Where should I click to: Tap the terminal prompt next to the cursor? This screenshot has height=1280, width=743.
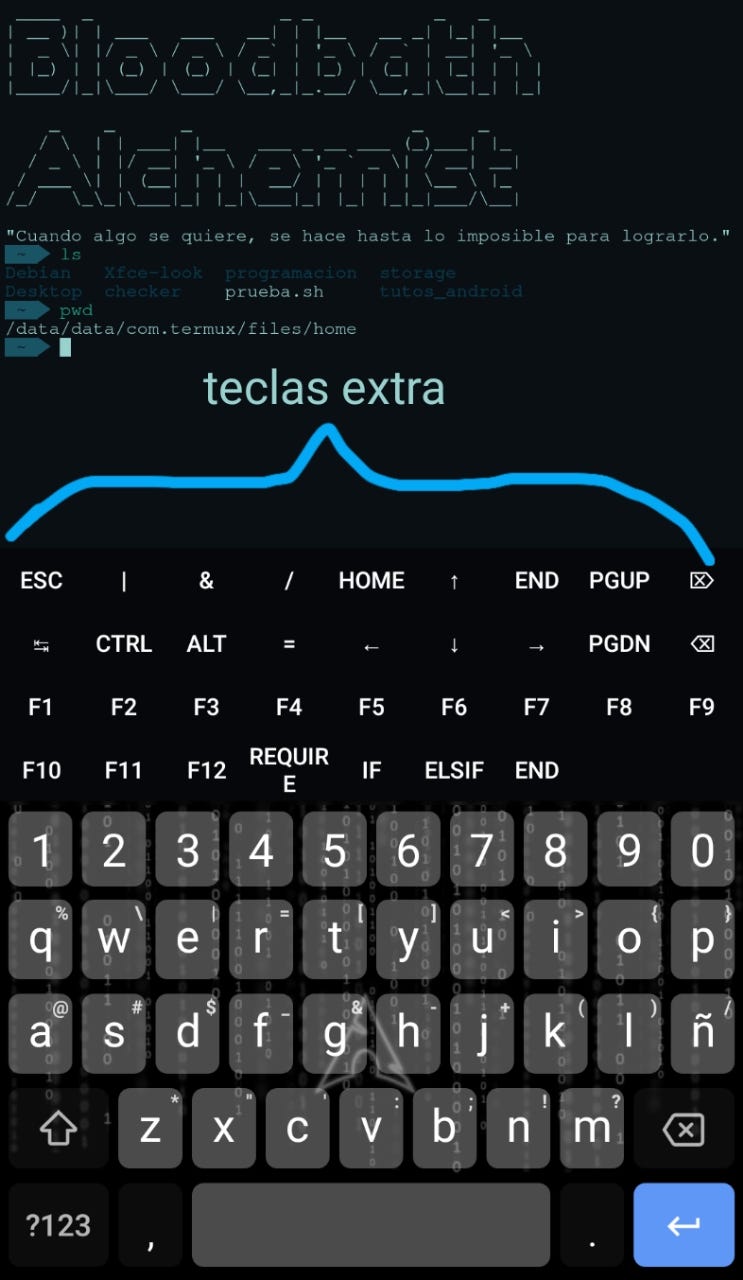tap(62, 347)
